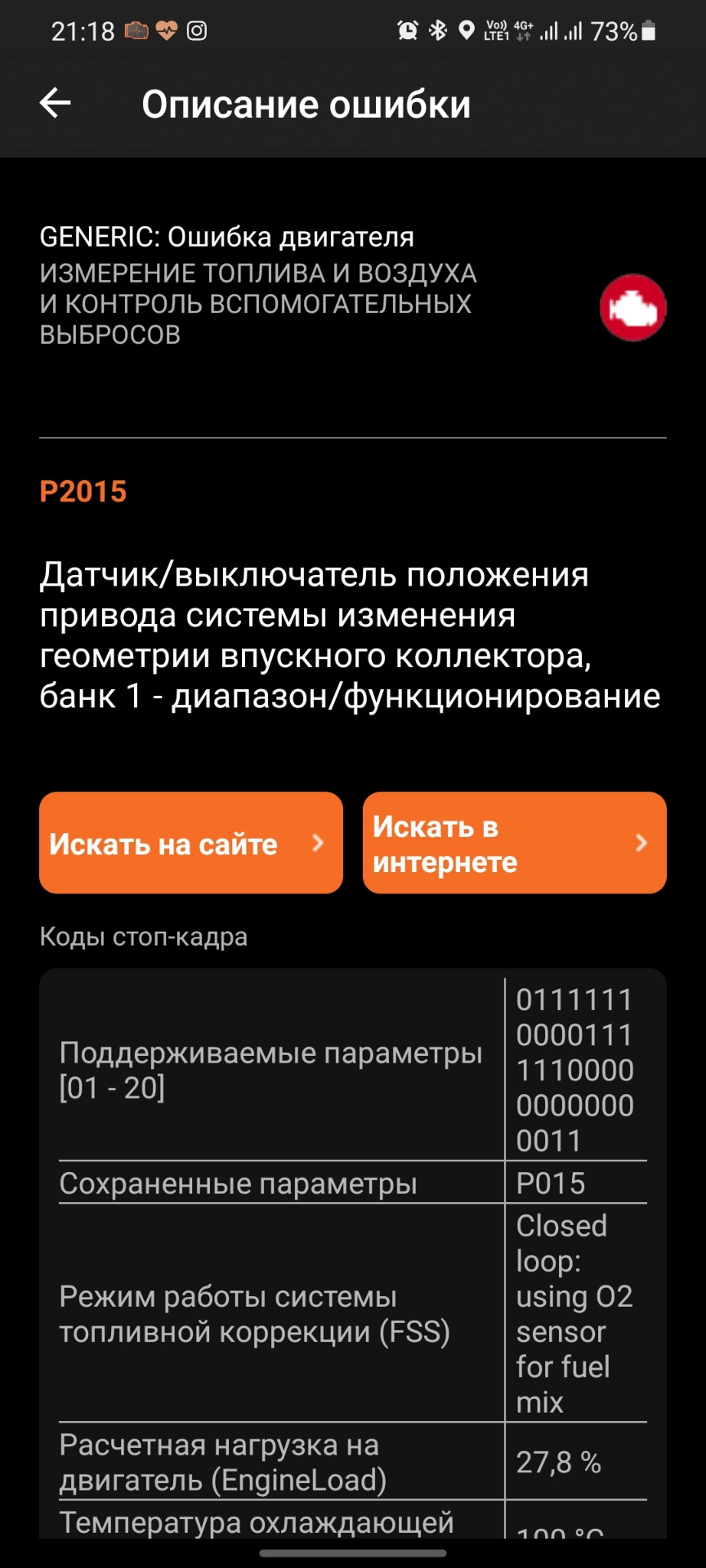Tap the "Искать на сайте" button
This screenshot has width=706, height=1568.
[x=191, y=843]
